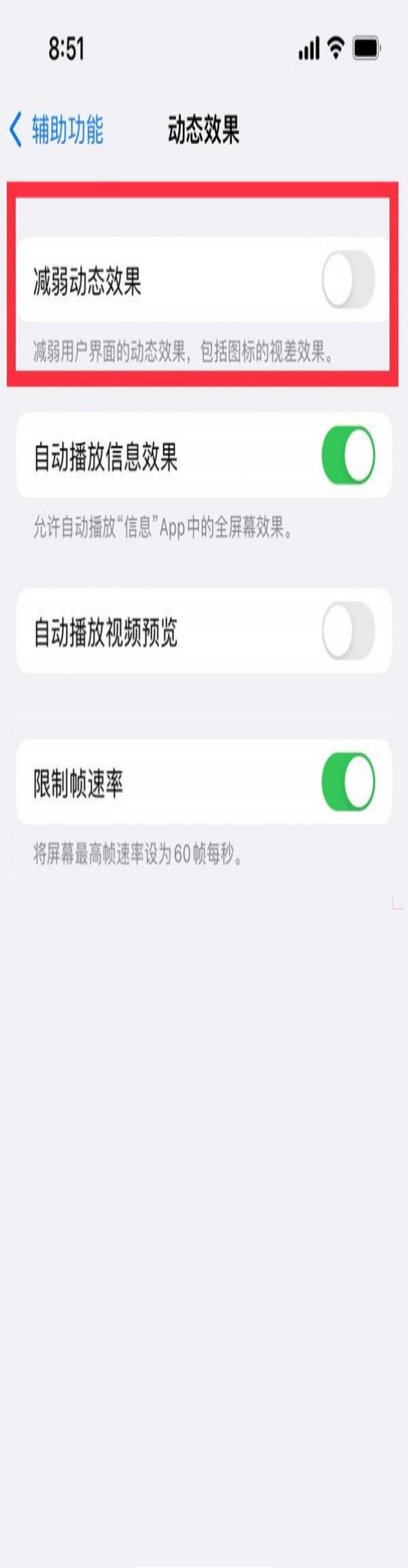
Task: Enable 自动播放视频预览 switch
Action: (348, 631)
